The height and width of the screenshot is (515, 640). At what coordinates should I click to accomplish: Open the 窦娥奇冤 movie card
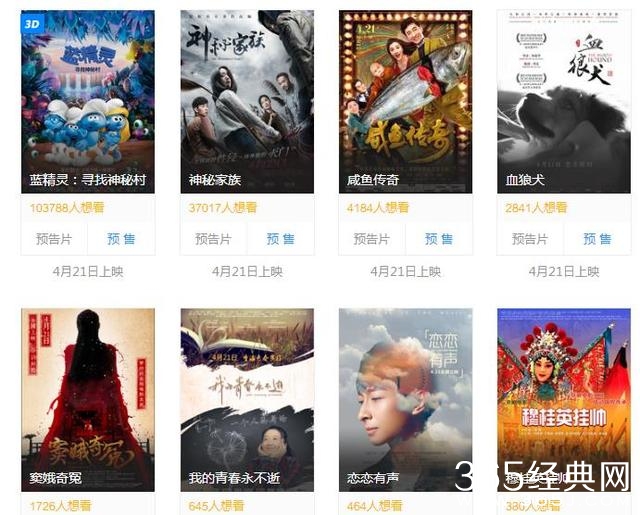click(88, 398)
